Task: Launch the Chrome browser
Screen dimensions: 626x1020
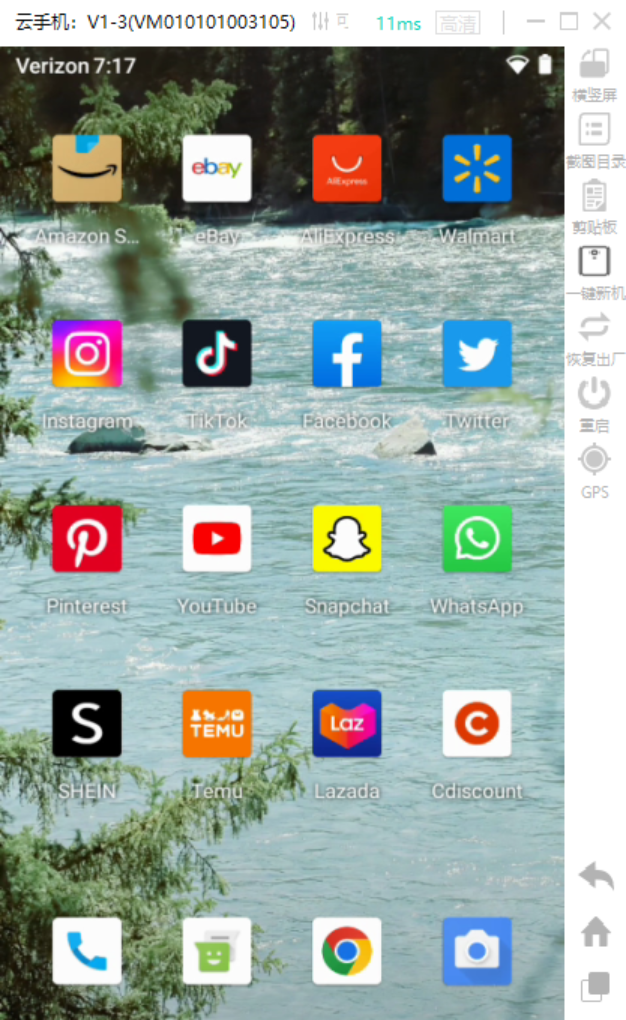Action: coord(347,951)
